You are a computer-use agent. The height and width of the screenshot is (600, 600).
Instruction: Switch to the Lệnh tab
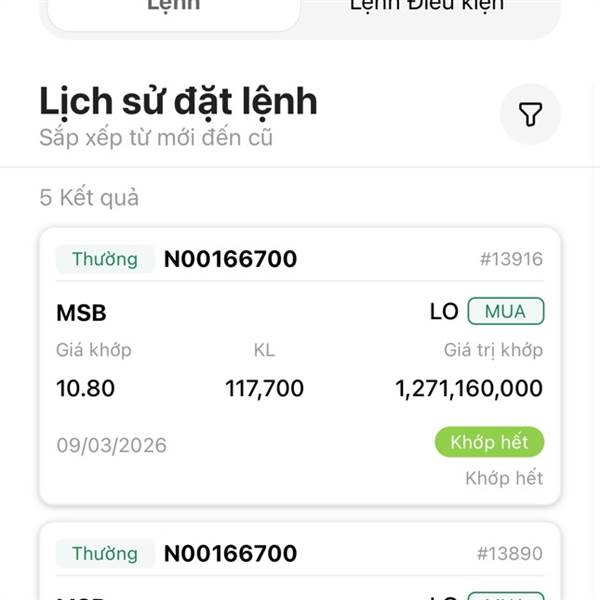[x=173, y=8]
